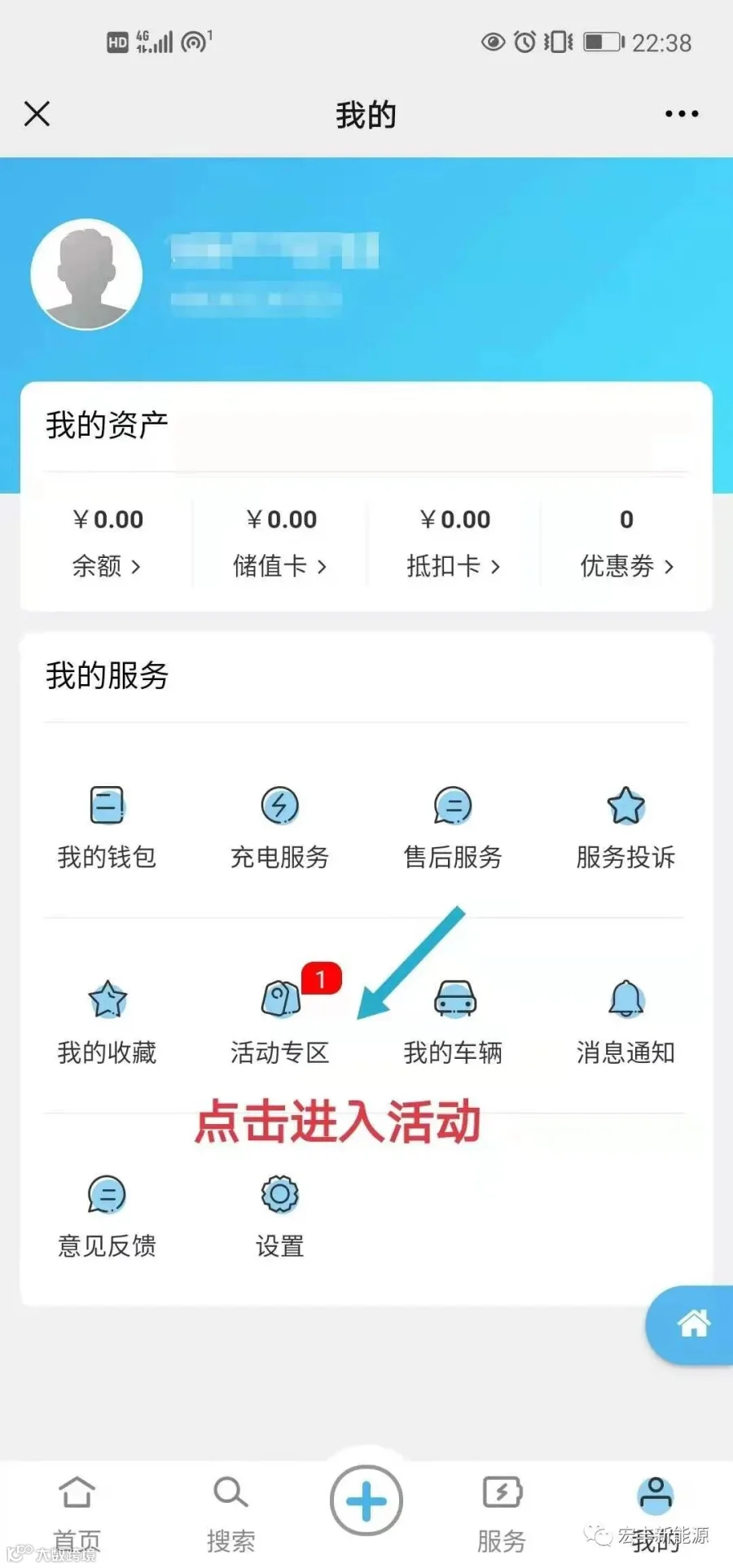The image size is (733, 1568).
Task: View 我的收藏 favorites
Action: (x=107, y=1021)
